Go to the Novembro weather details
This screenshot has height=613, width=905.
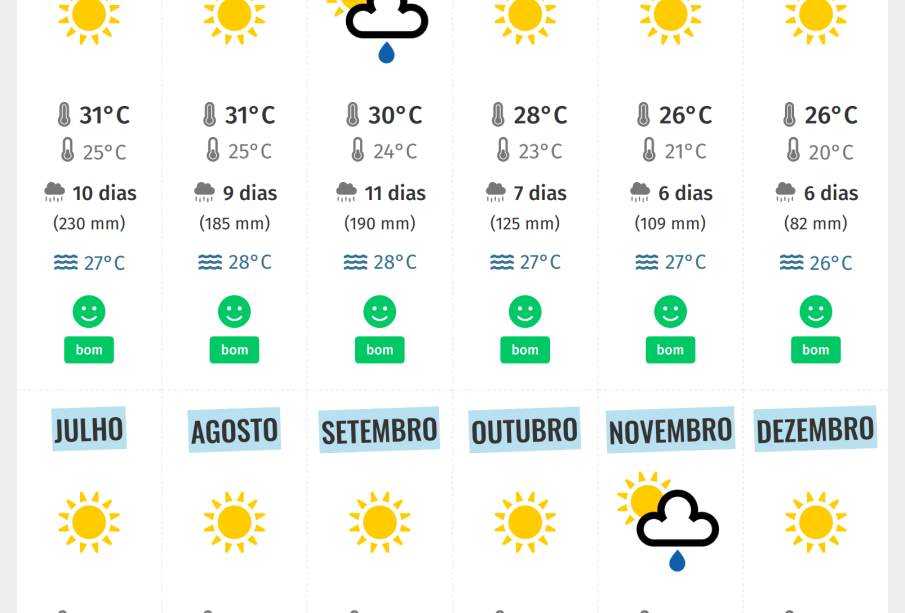(670, 431)
